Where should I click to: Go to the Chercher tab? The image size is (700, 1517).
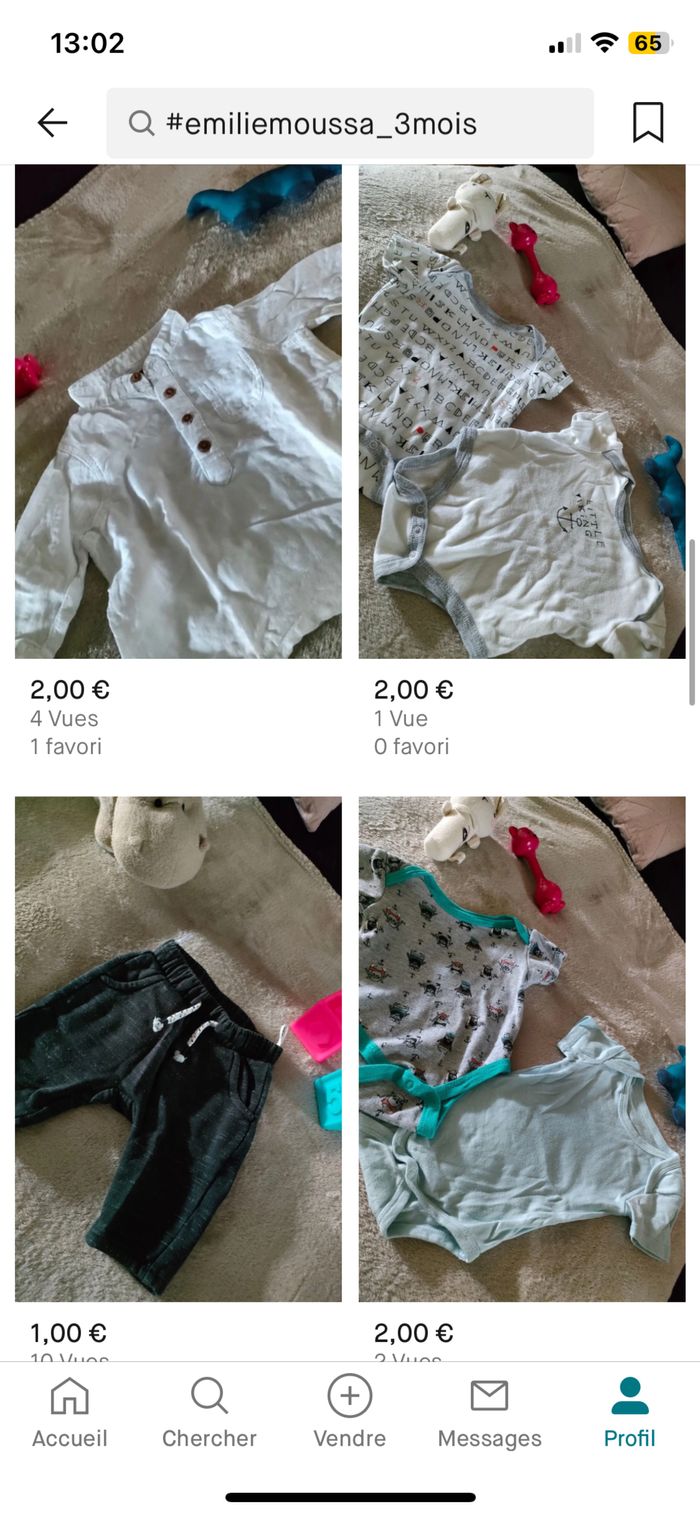209,1412
